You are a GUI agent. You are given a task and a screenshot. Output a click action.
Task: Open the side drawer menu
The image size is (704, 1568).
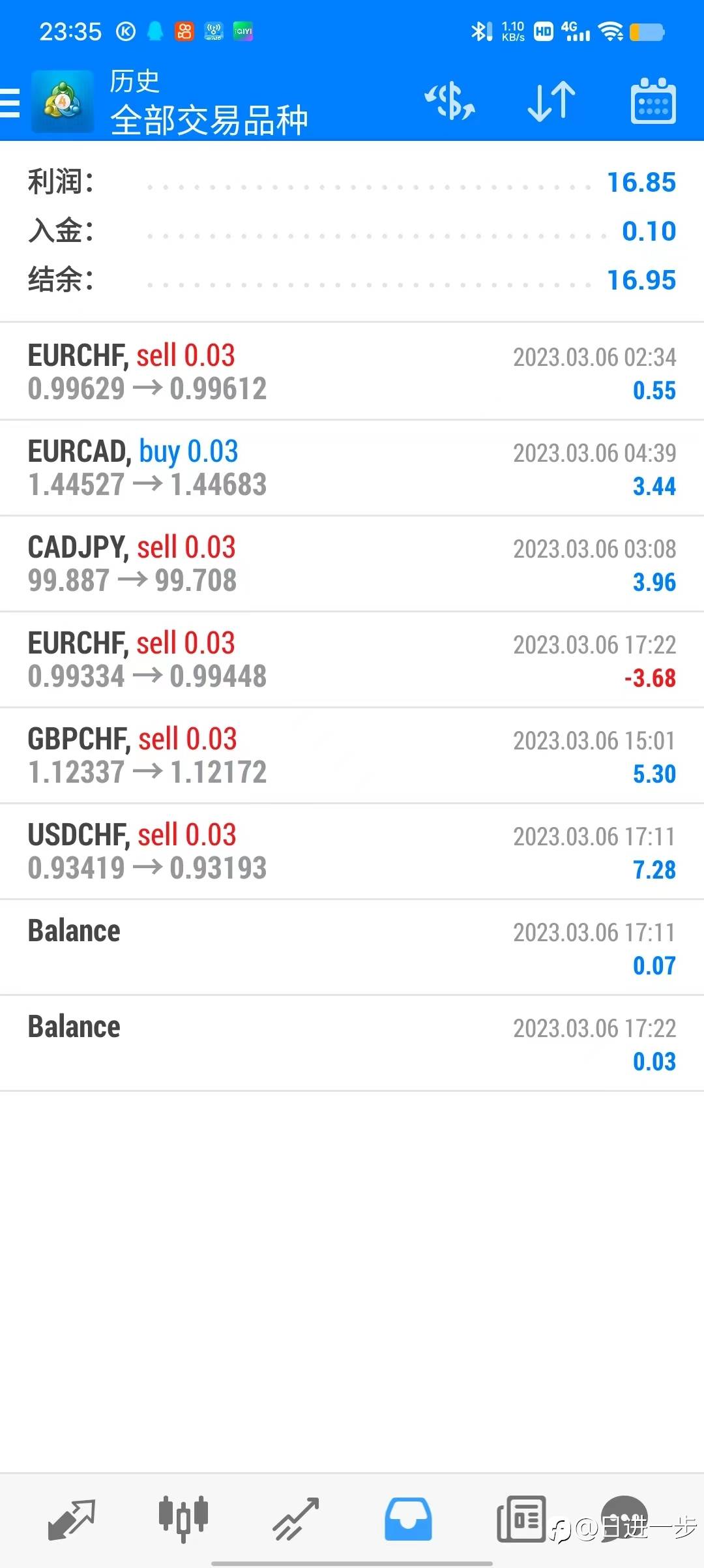pyautogui.click(x=10, y=102)
